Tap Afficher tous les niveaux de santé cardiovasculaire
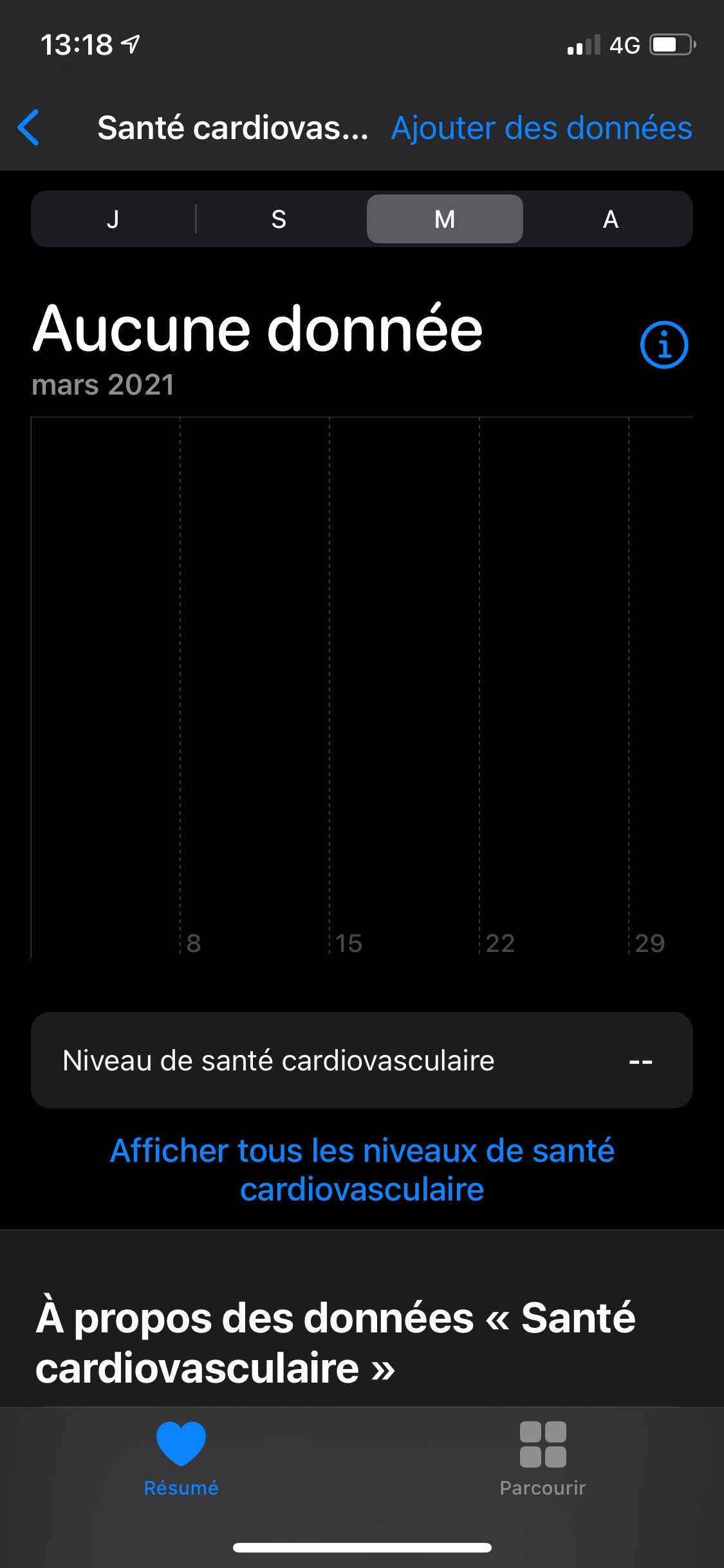Screen dimensions: 724x1568 pyautogui.click(x=362, y=1170)
